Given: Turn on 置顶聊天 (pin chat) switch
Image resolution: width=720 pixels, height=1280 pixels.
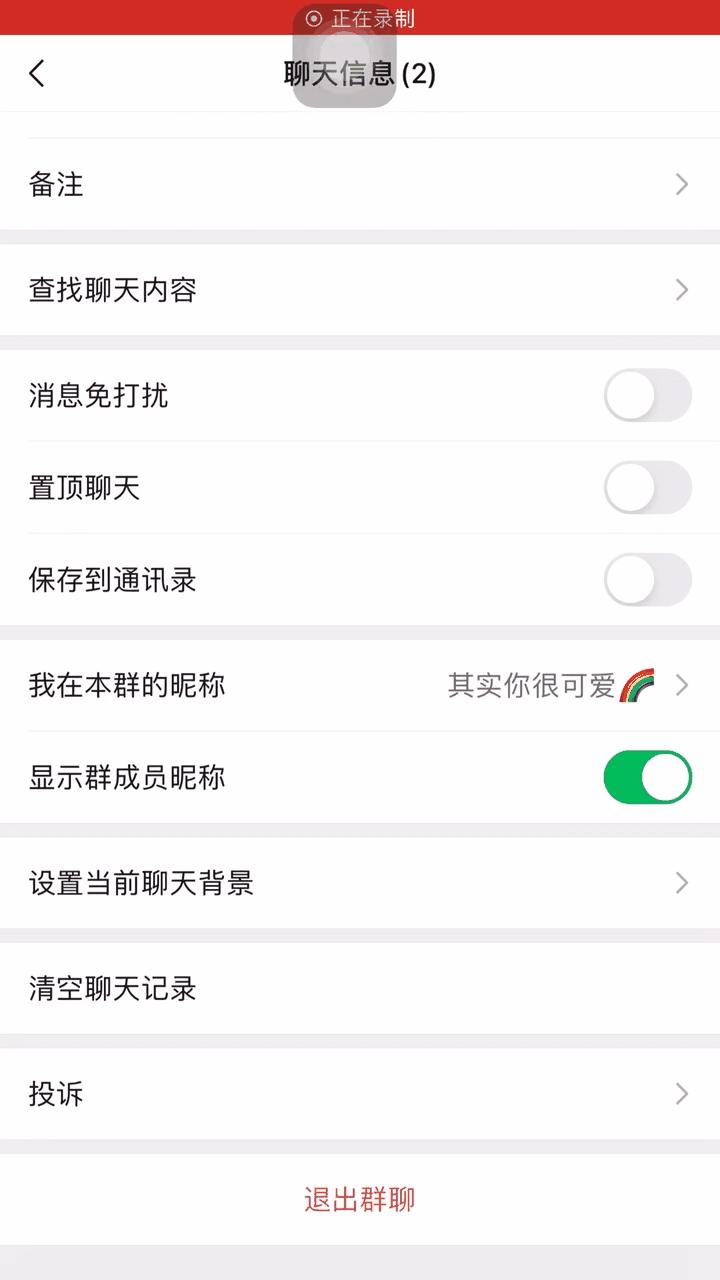Looking at the screenshot, I should pos(646,488).
